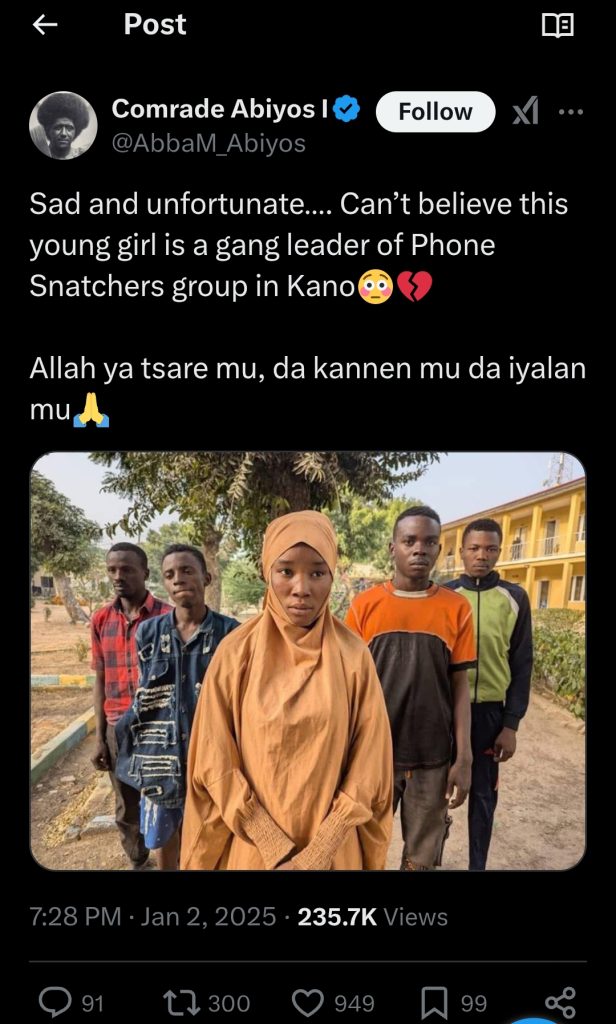Bookmark this post

[435, 1002]
